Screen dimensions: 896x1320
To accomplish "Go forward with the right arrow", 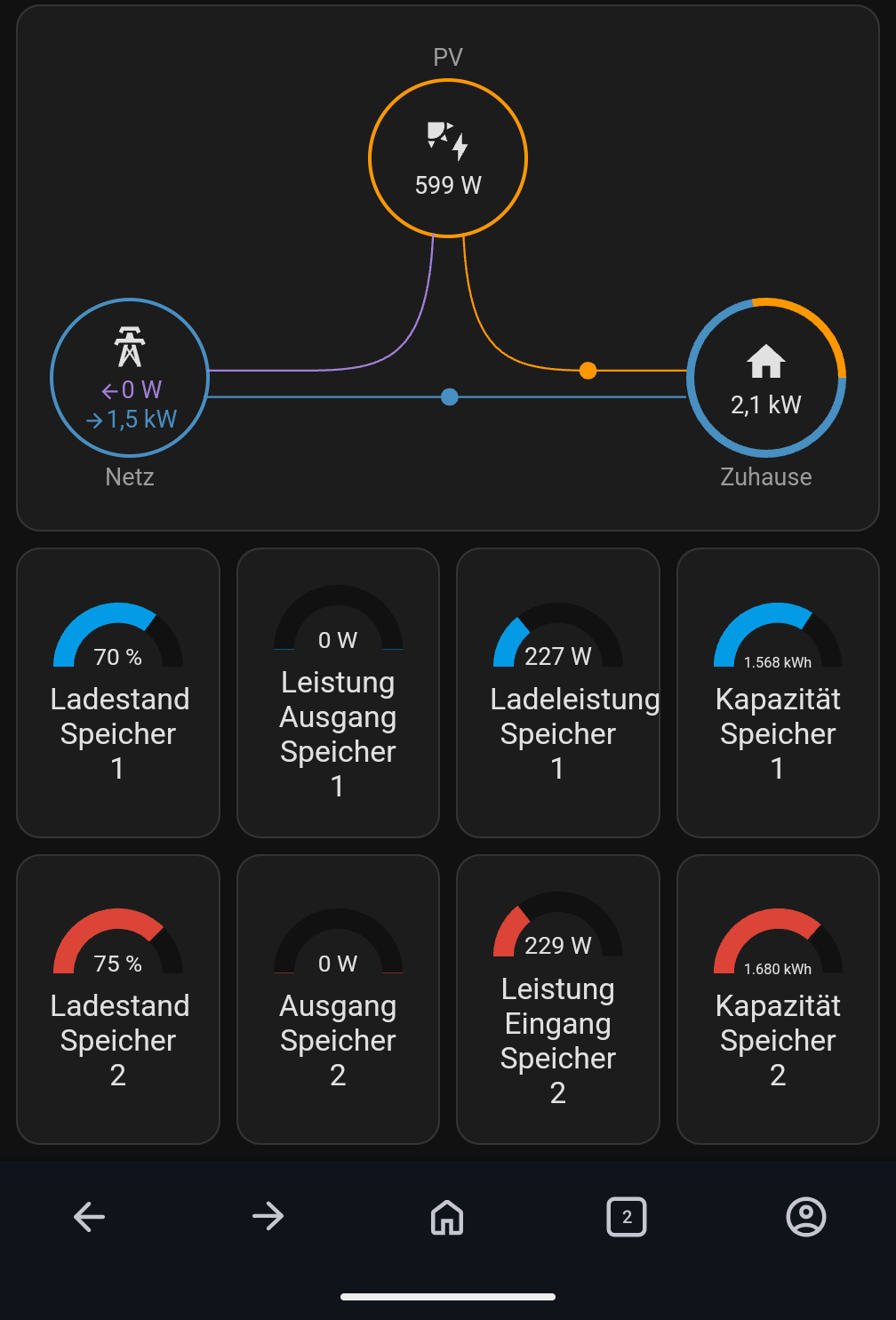I will pos(268,1216).
